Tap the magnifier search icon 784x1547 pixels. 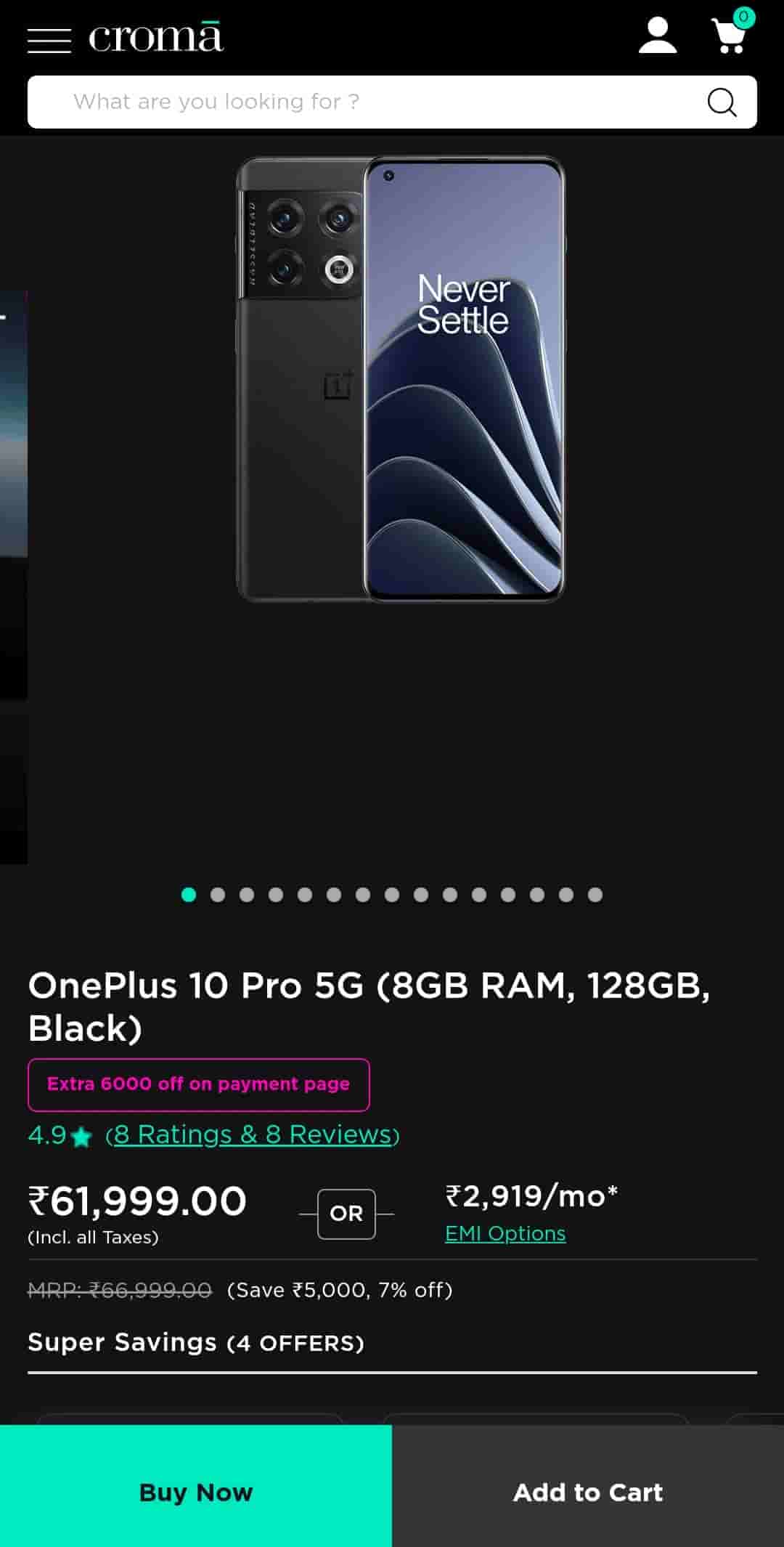[722, 102]
